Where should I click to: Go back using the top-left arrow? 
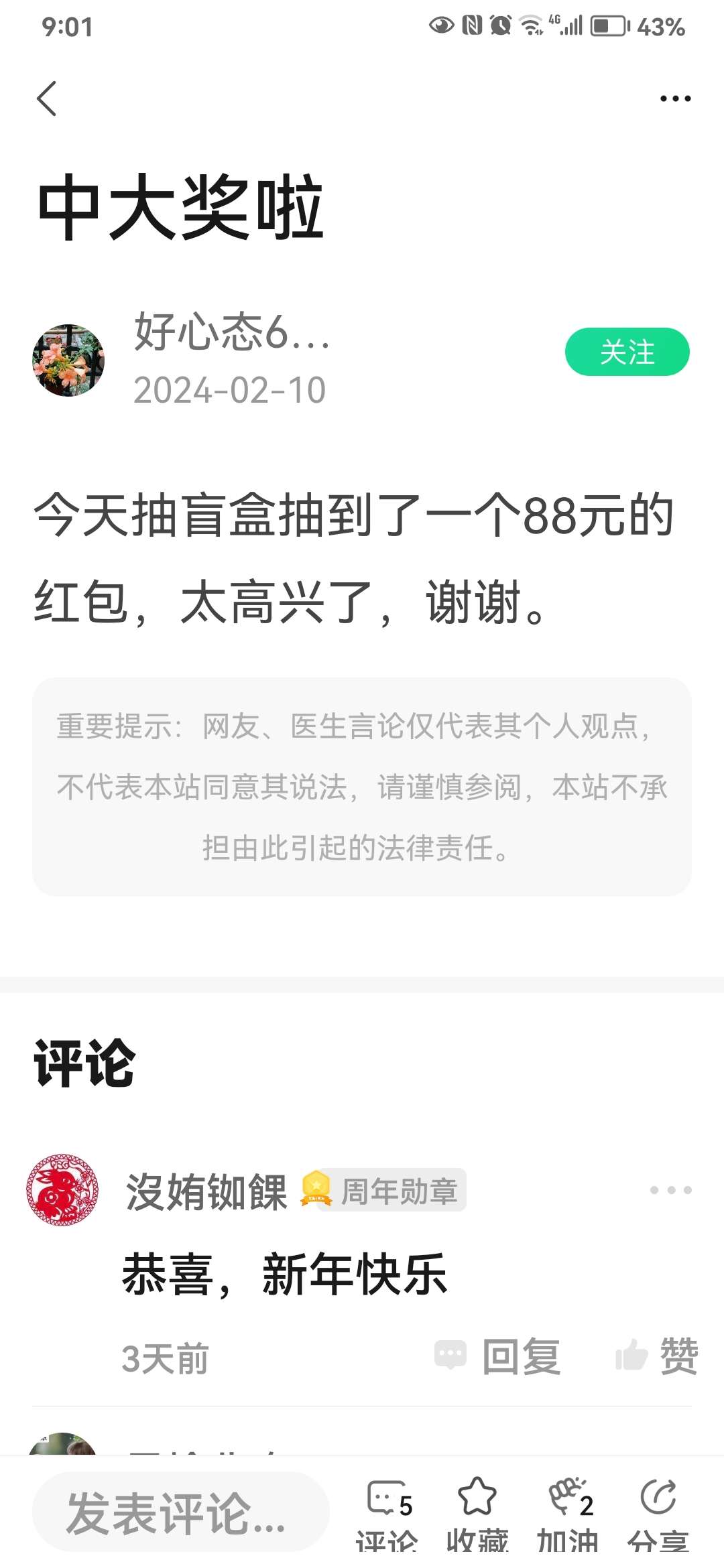pyautogui.click(x=46, y=99)
